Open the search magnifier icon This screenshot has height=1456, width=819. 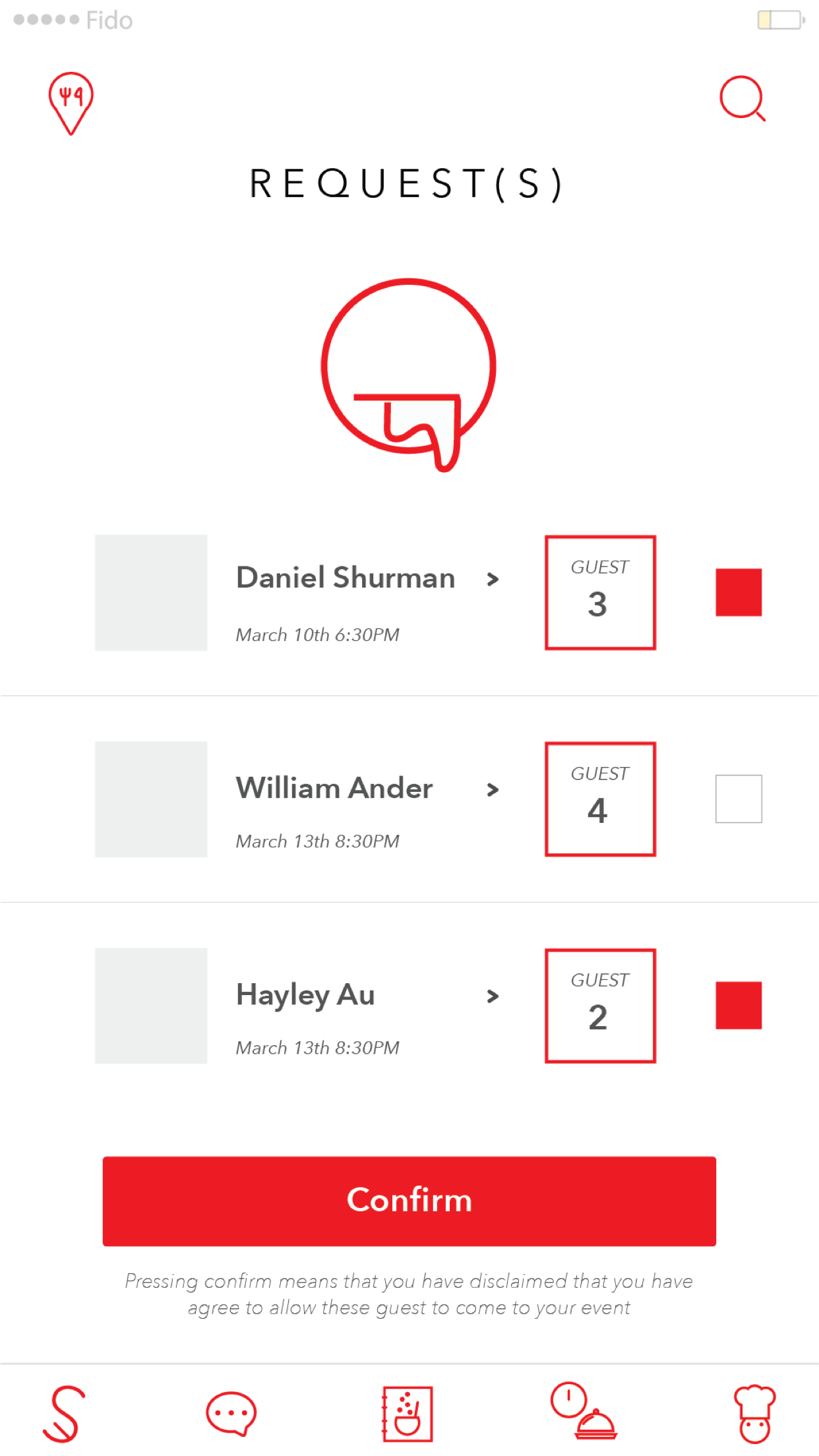[743, 99]
